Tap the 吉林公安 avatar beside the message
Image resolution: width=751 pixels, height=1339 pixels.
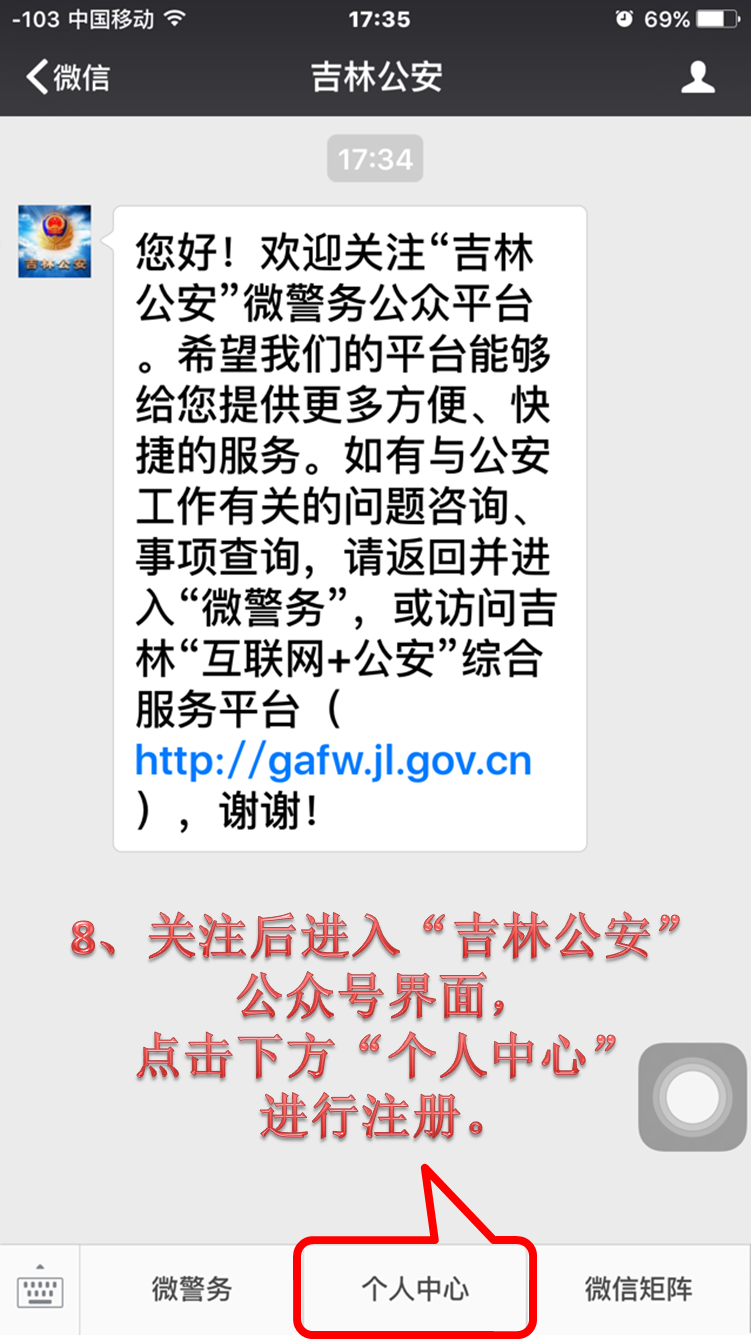[55, 241]
